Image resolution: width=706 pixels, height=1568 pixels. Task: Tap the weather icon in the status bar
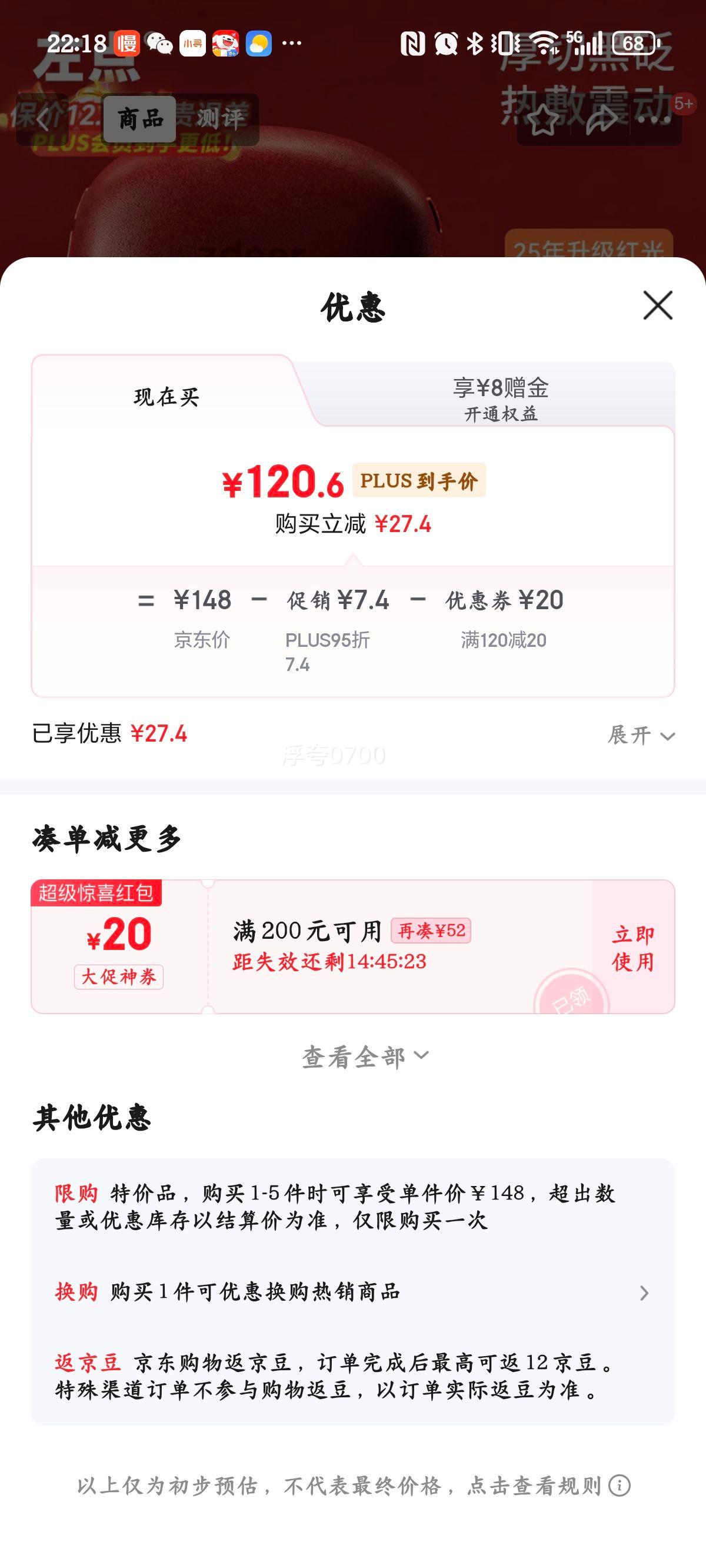click(x=259, y=41)
